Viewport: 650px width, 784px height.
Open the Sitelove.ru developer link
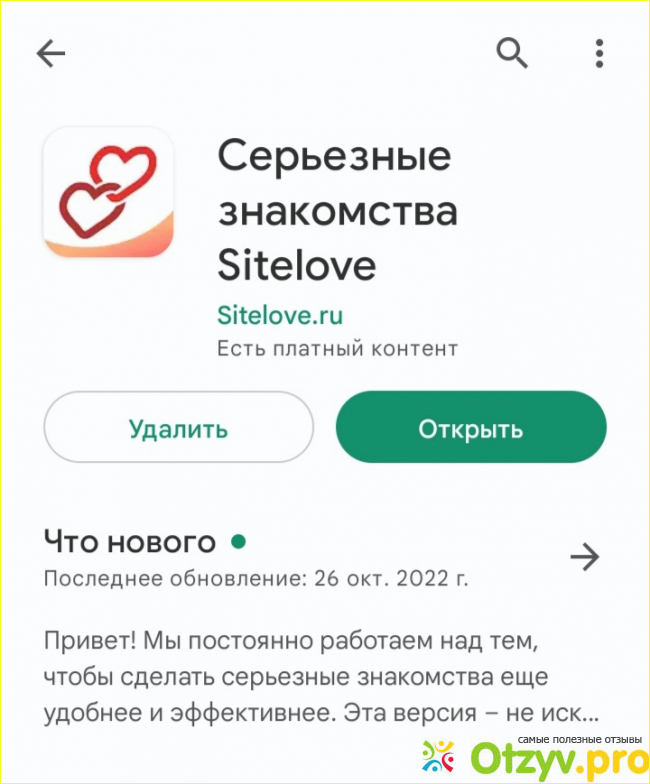tap(280, 316)
